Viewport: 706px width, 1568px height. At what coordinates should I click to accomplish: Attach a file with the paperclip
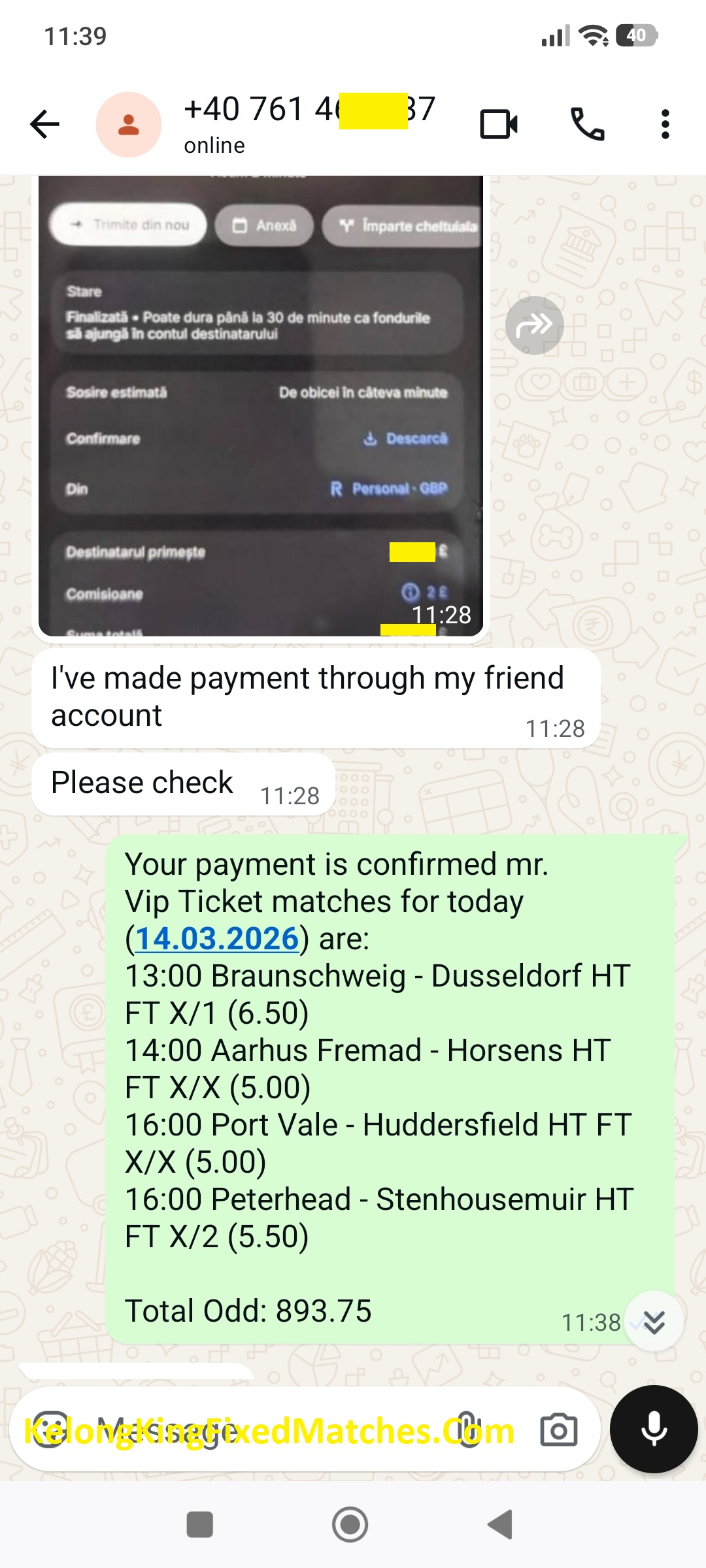point(468,1430)
